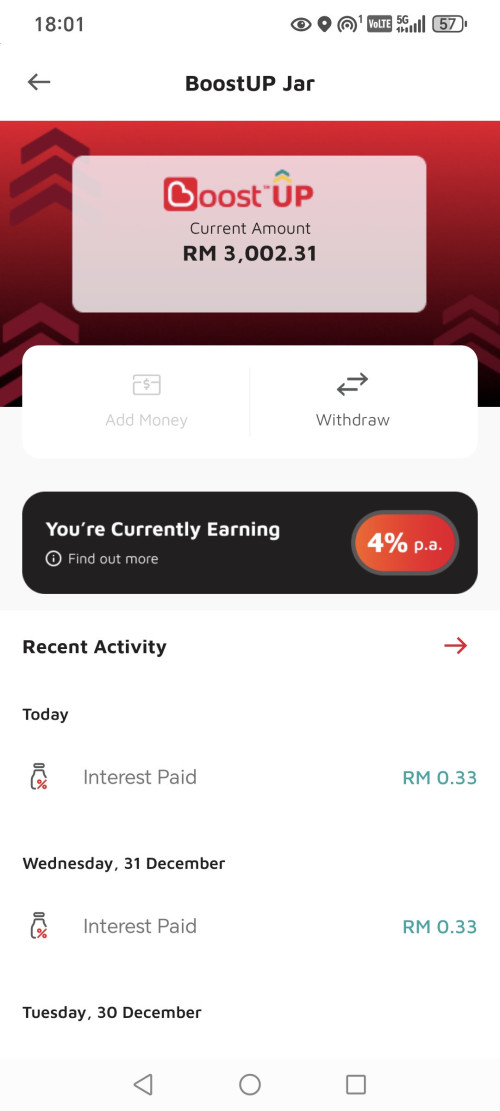Viewport: 500px width, 1111px height.
Task: View all Recent Activity via red arrow
Action: pyautogui.click(x=455, y=645)
